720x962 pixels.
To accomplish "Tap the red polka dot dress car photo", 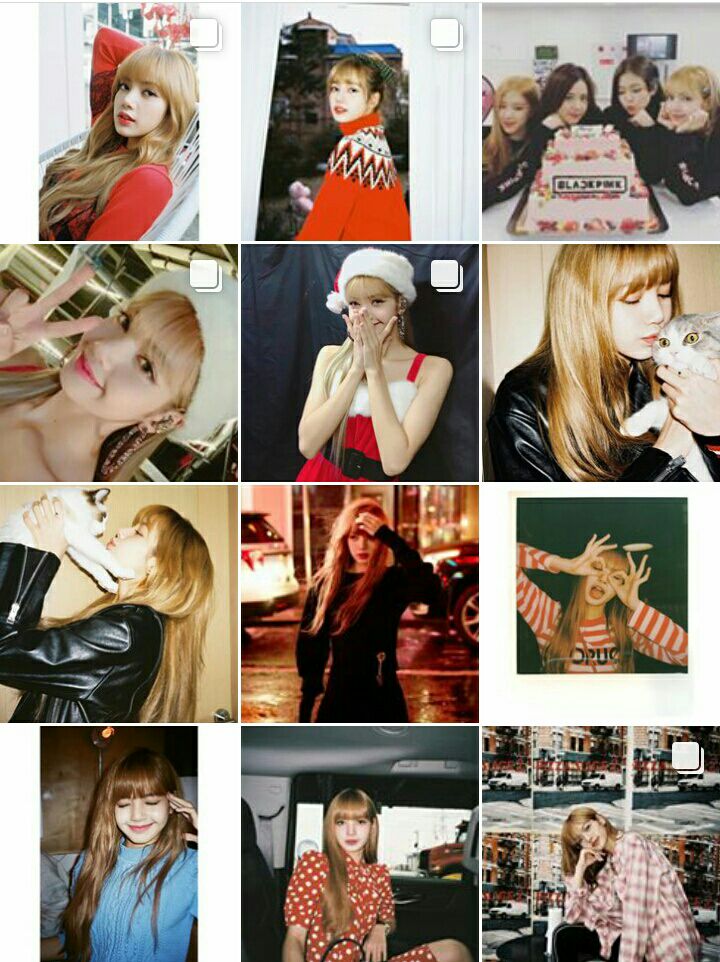I will pyautogui.click(x=360, y=845).
